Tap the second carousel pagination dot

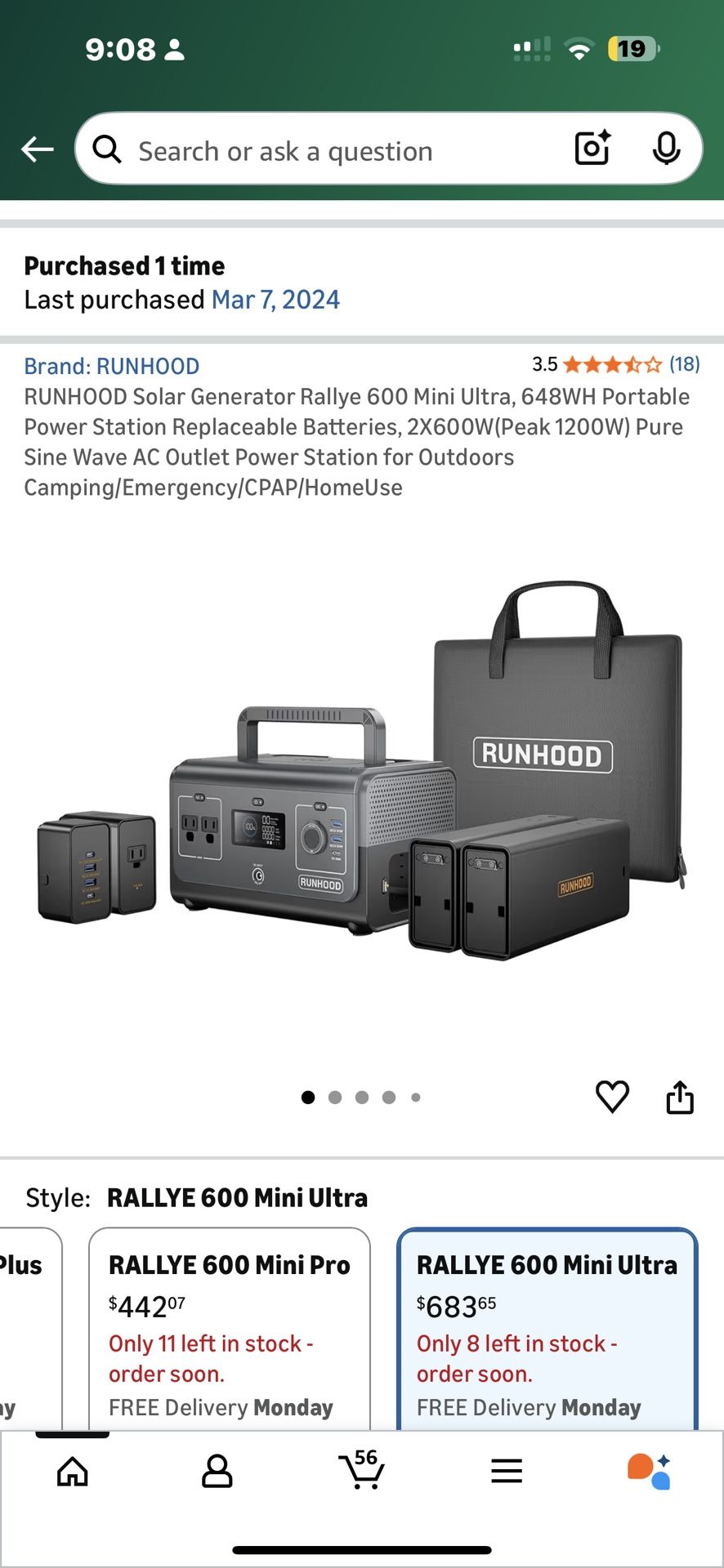coord(335,1097)
